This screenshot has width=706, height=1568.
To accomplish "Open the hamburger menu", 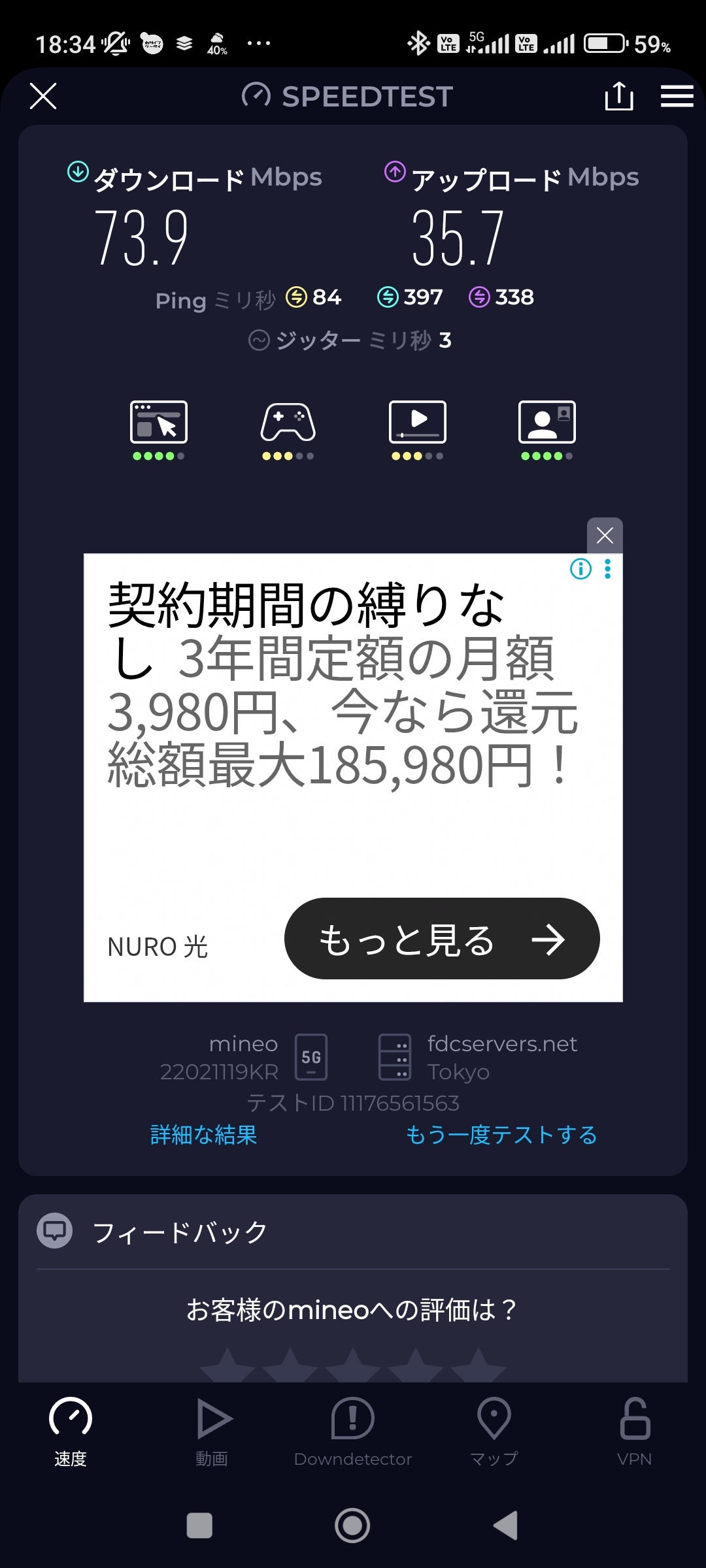I will tap(677, 96).
